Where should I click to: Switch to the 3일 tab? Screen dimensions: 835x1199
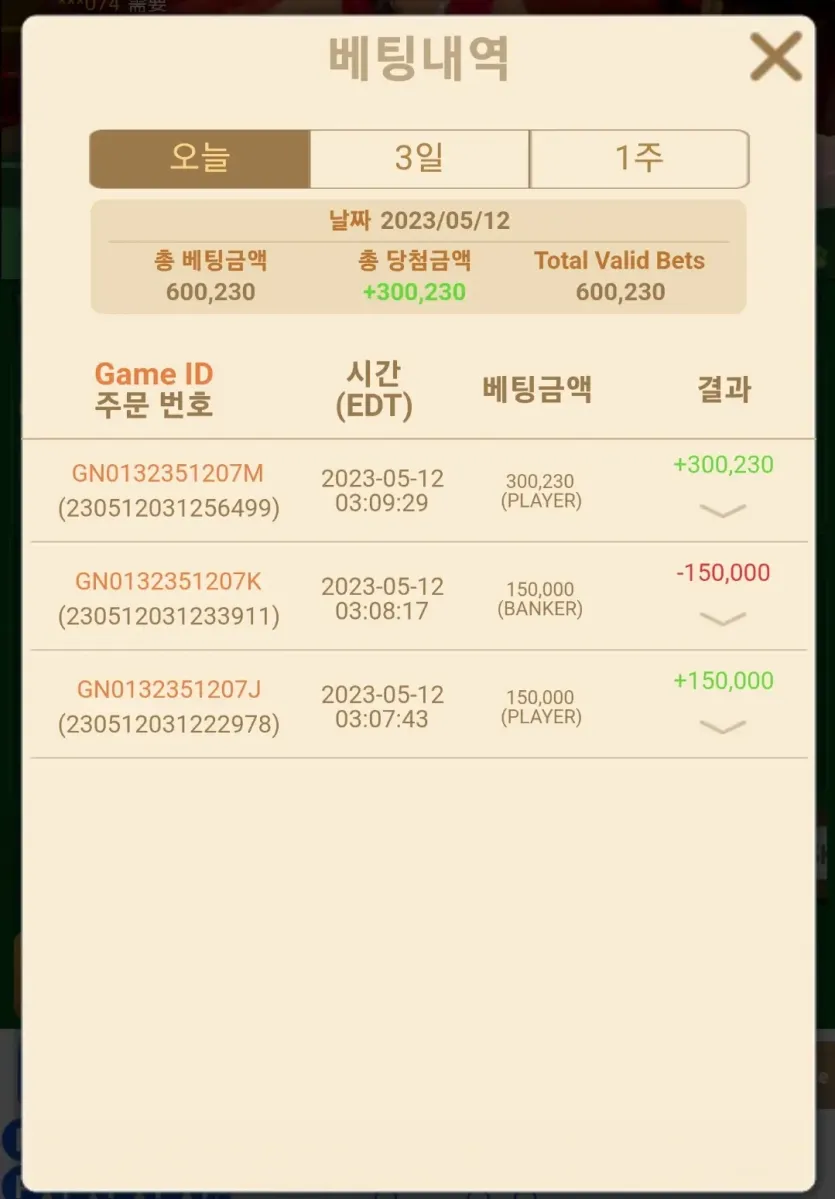(419, 159)
